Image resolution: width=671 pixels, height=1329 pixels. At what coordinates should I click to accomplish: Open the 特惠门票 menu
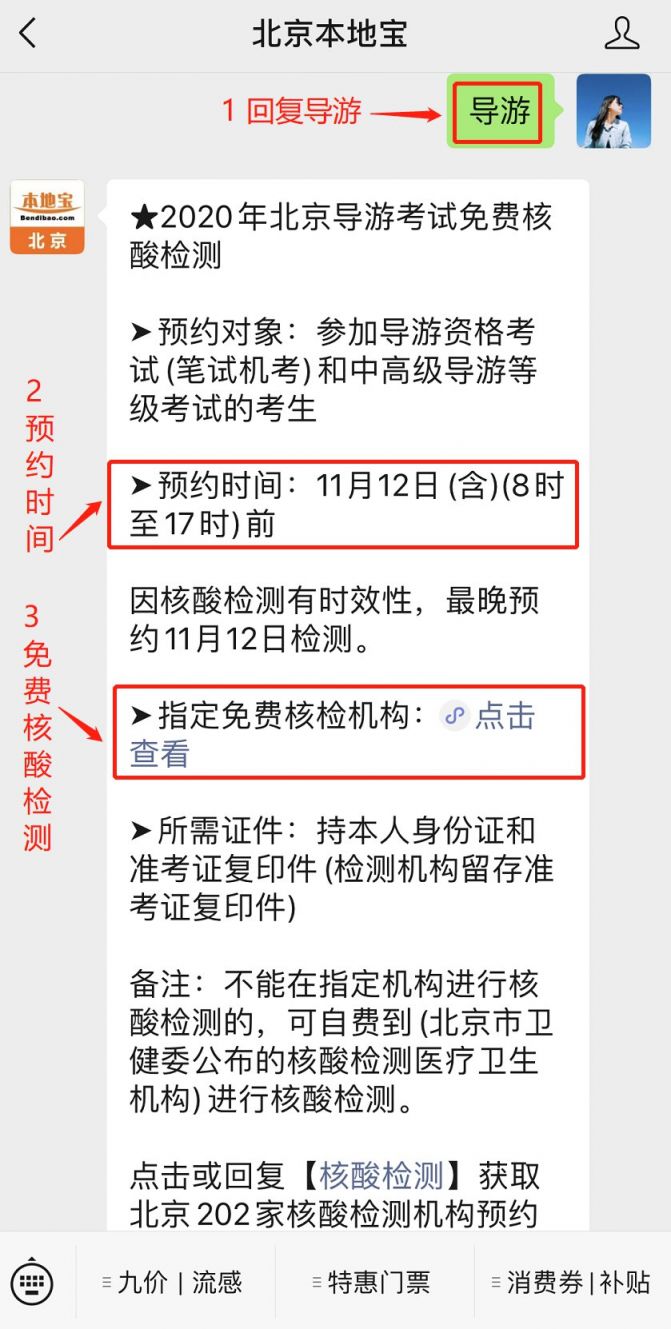[x=368, y=1282]
